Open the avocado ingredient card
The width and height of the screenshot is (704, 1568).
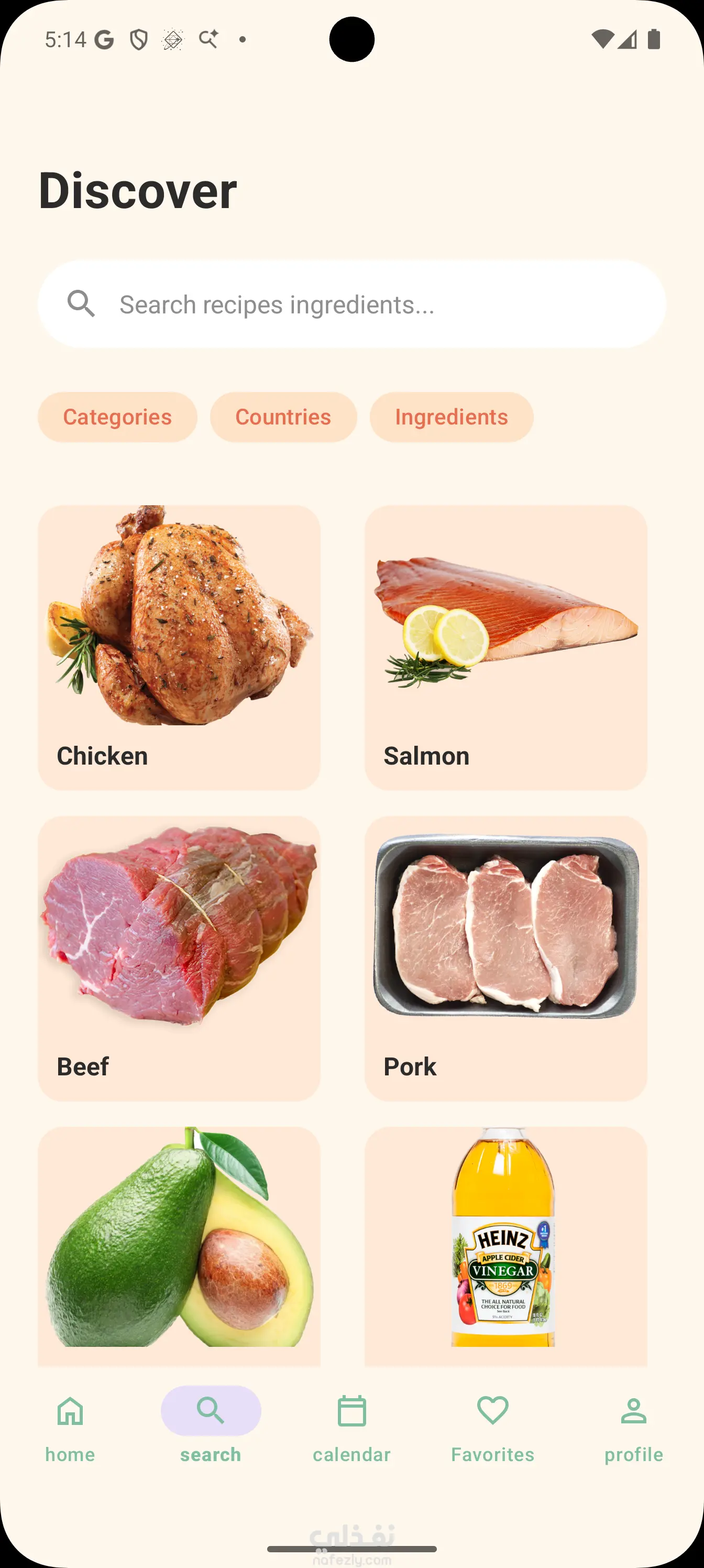pyautogui.click(x=179, y=1242)
